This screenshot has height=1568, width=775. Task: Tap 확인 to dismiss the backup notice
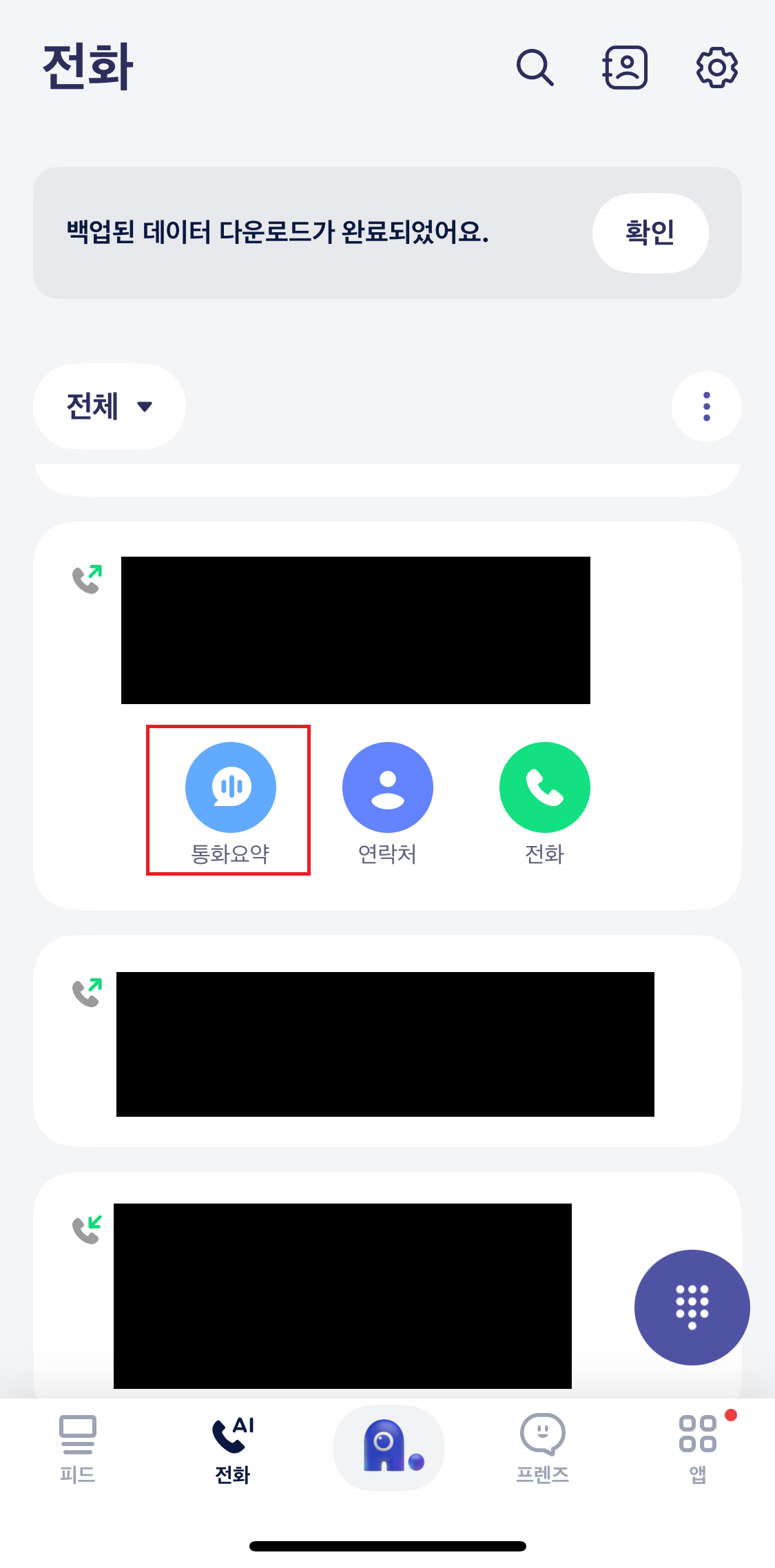click(650, 233)
